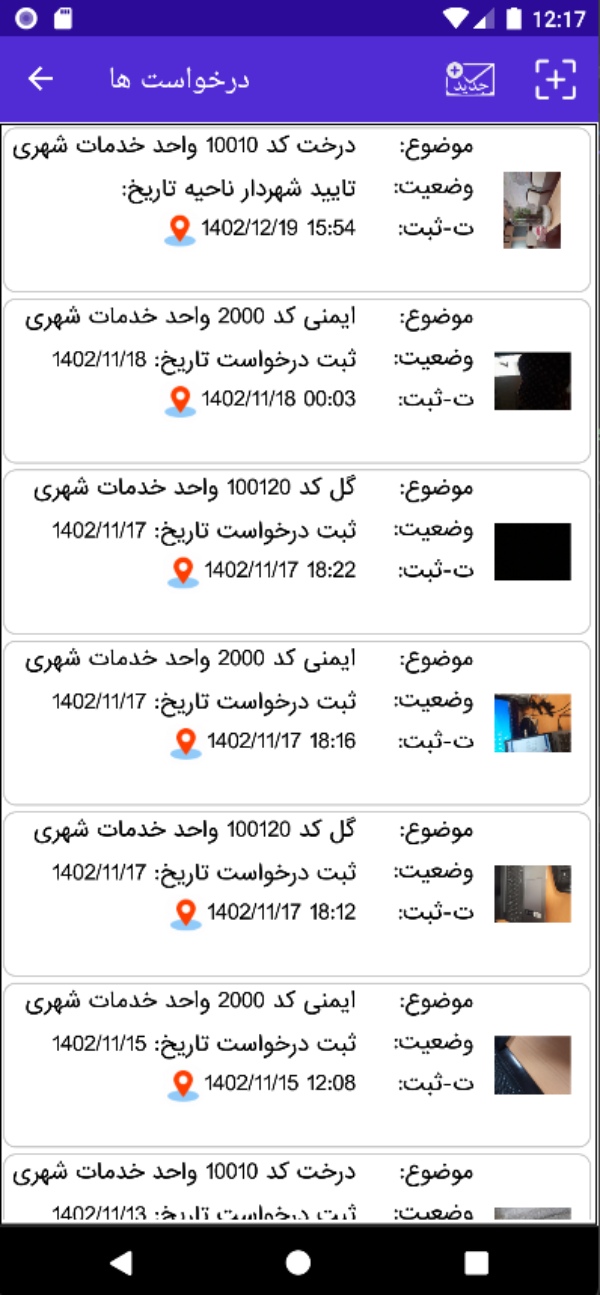Open the request registered 1402/12/19 15:54
This screenshot has width=600, height=1295.
click(x=298, y=209)
